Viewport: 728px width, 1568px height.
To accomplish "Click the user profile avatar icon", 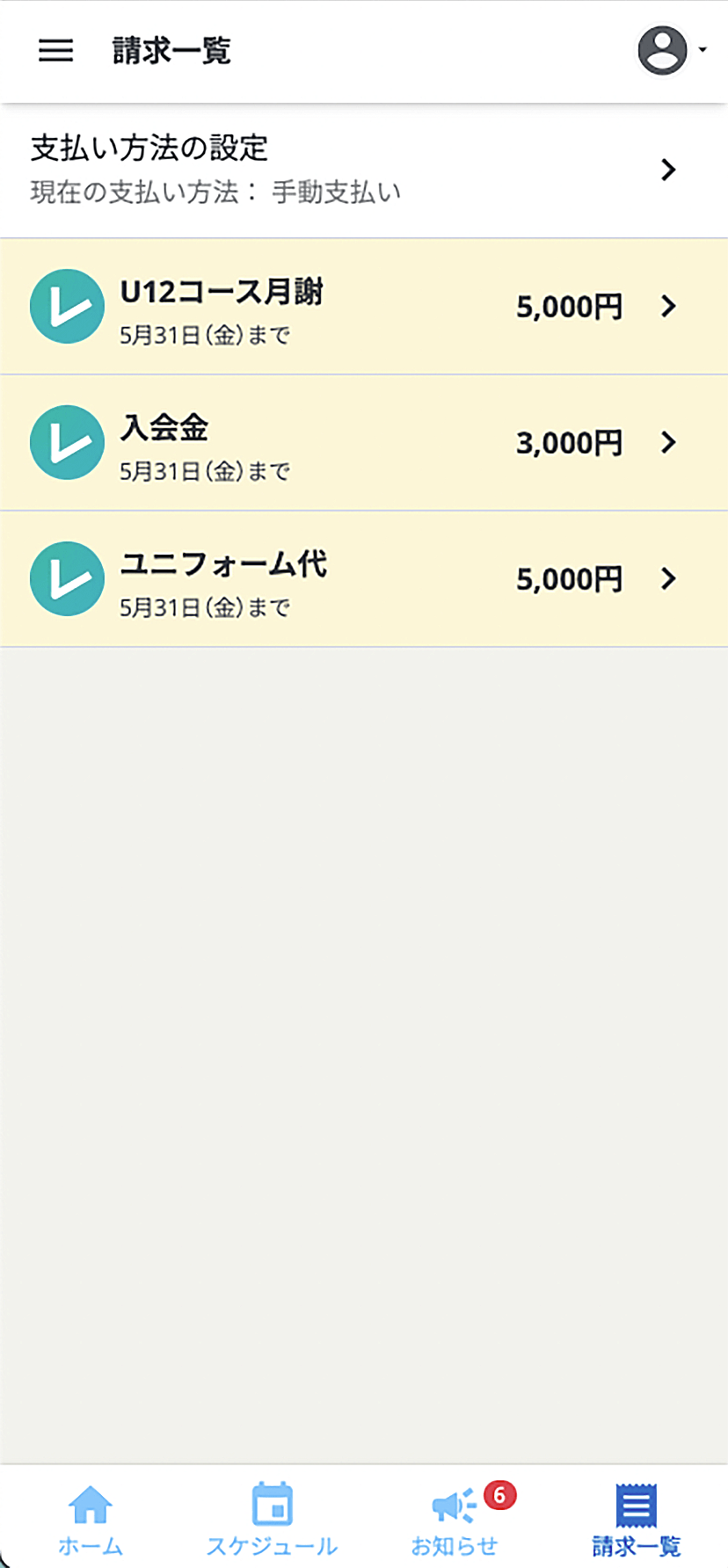I will (x=662, y=49).
